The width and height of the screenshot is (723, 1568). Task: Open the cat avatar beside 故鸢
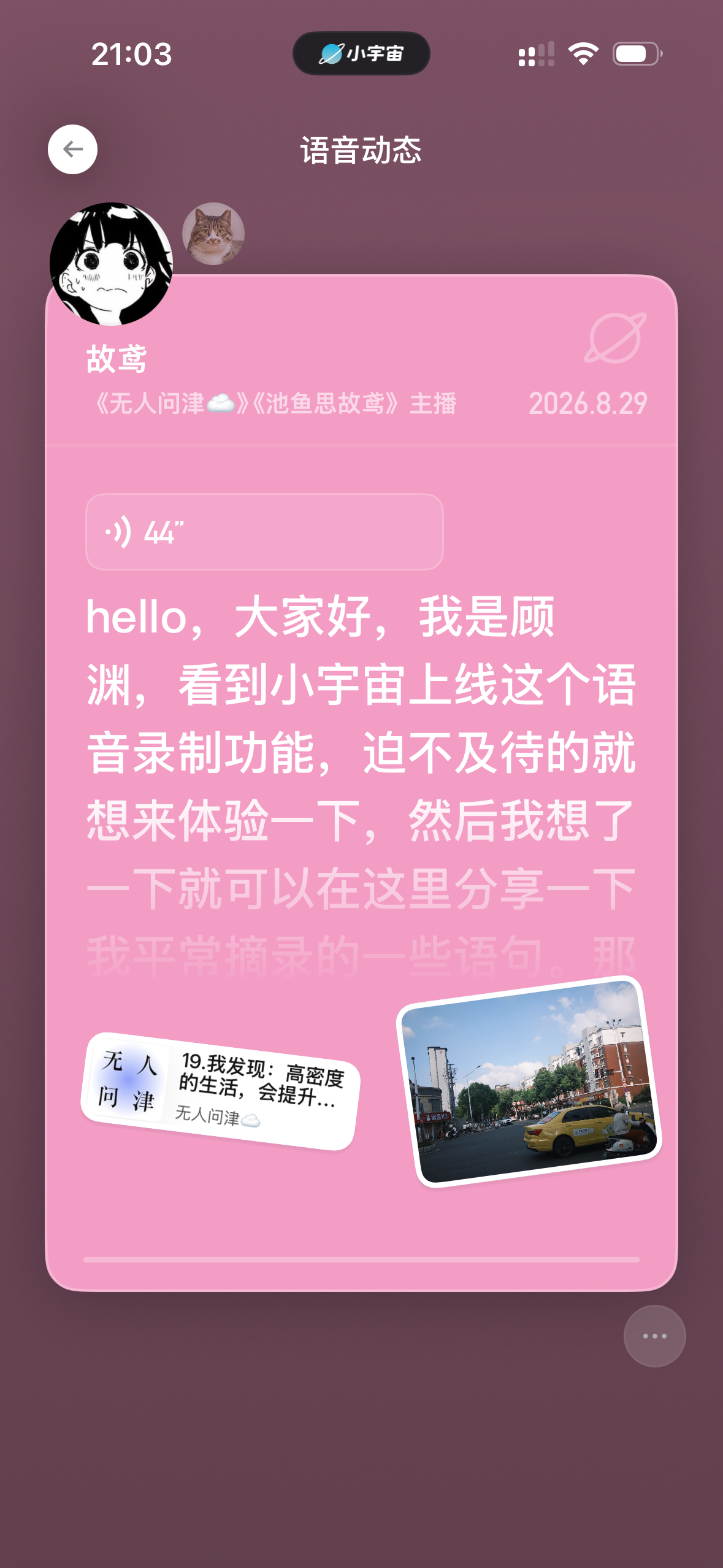(213, 234)
